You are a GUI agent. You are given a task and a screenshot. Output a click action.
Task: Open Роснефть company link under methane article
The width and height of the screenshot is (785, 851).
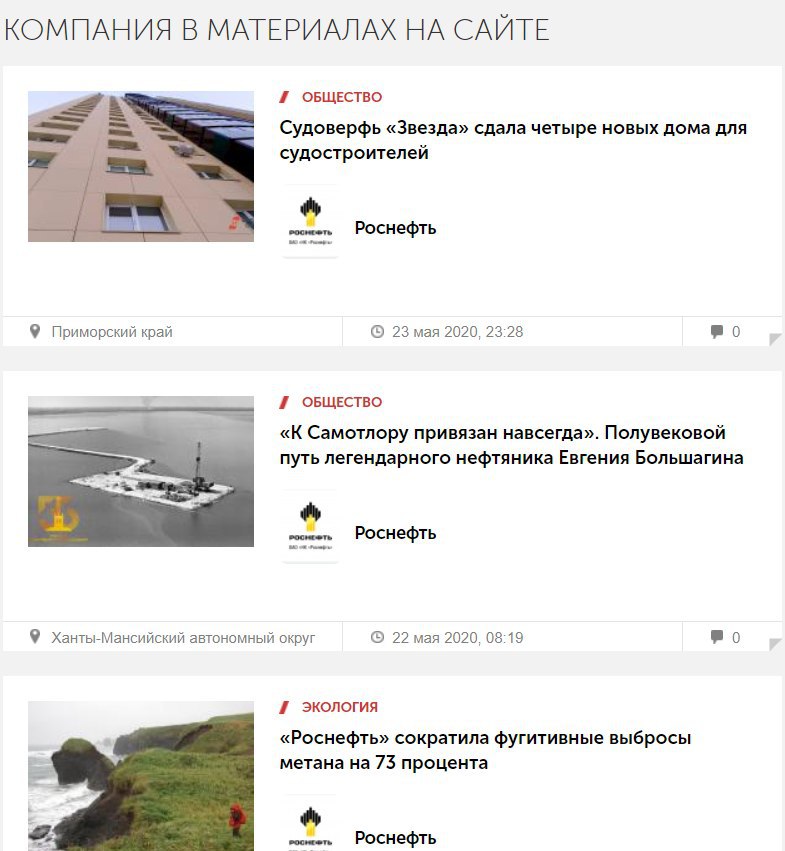pyautogui.click(x=395, y=838)
